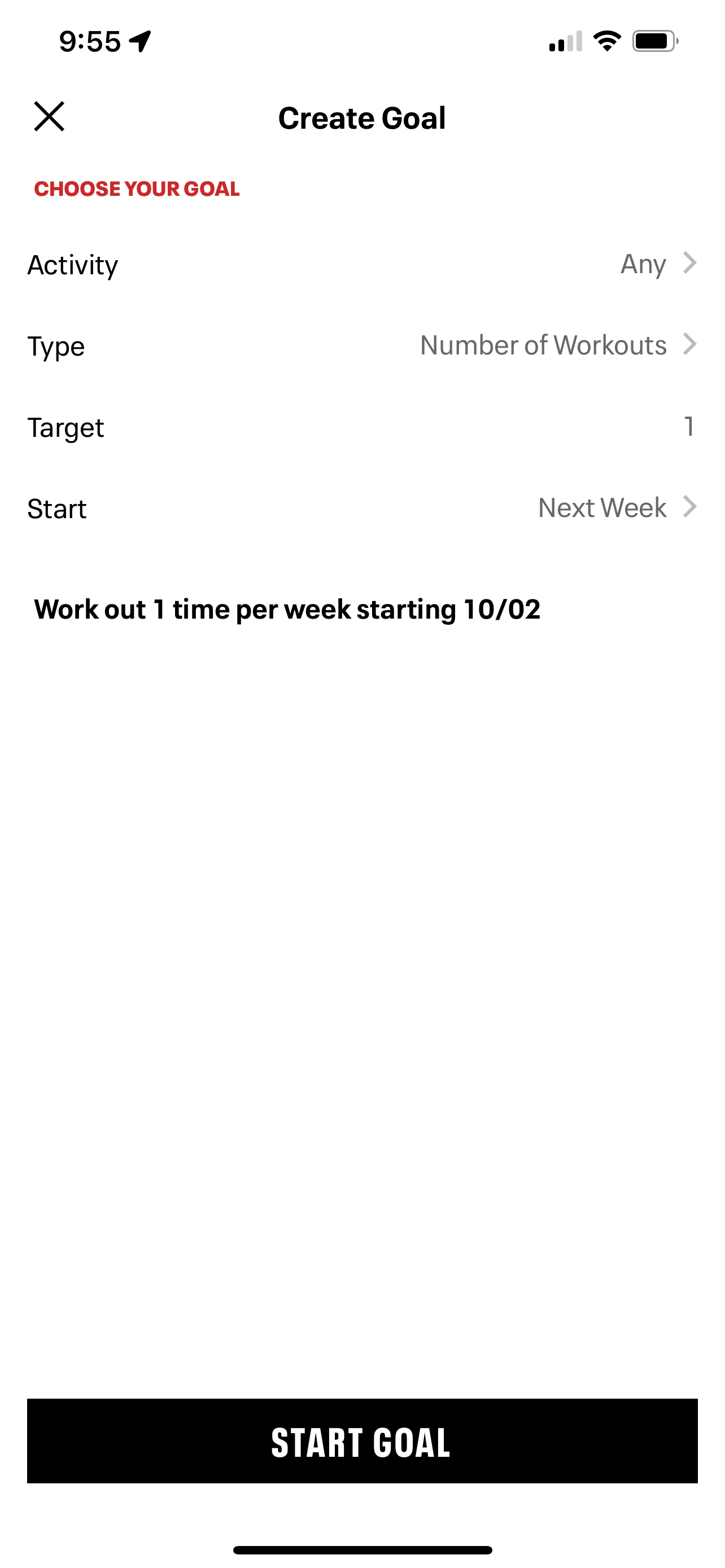Tap the Wi-Fi indicator icon

coord(606,40)
